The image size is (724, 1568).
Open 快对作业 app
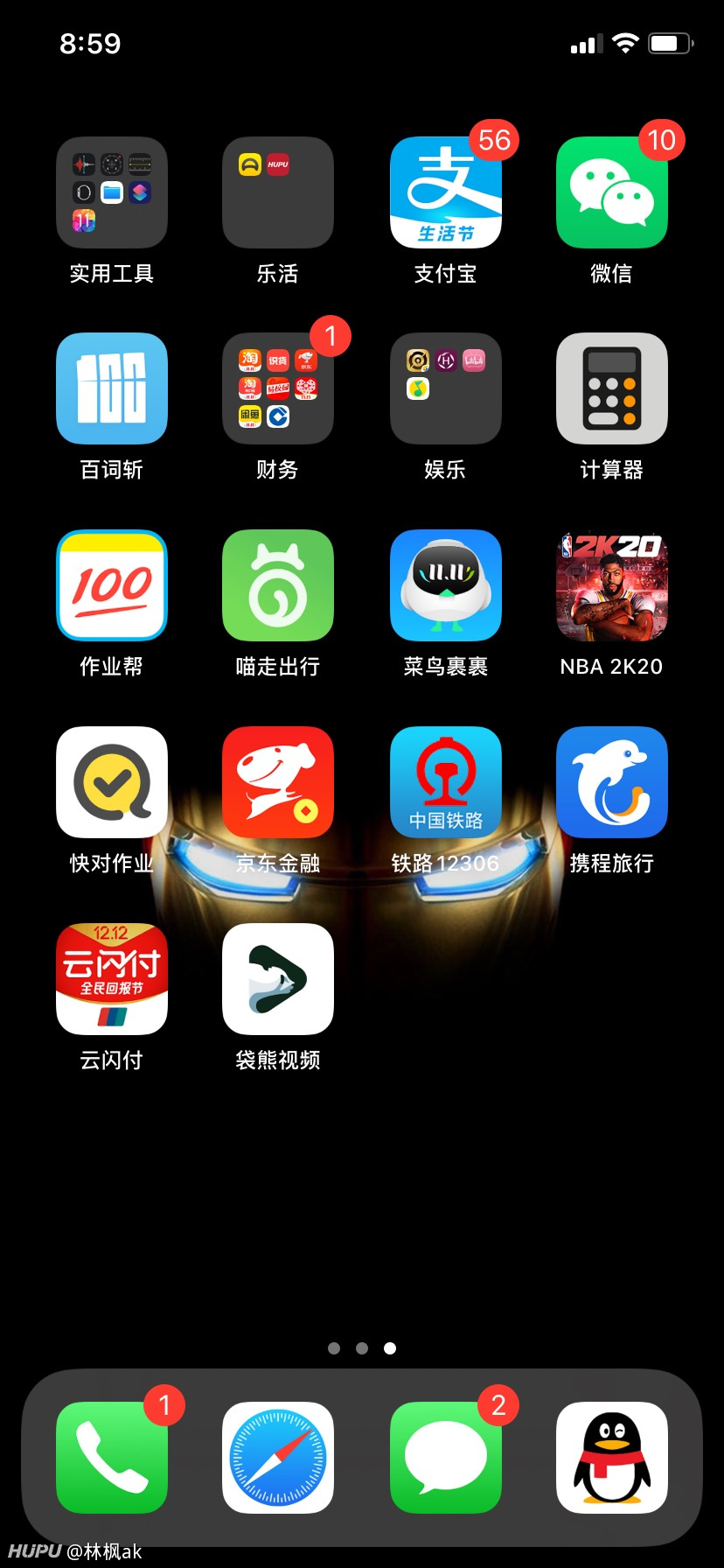(x=112, y=782)
